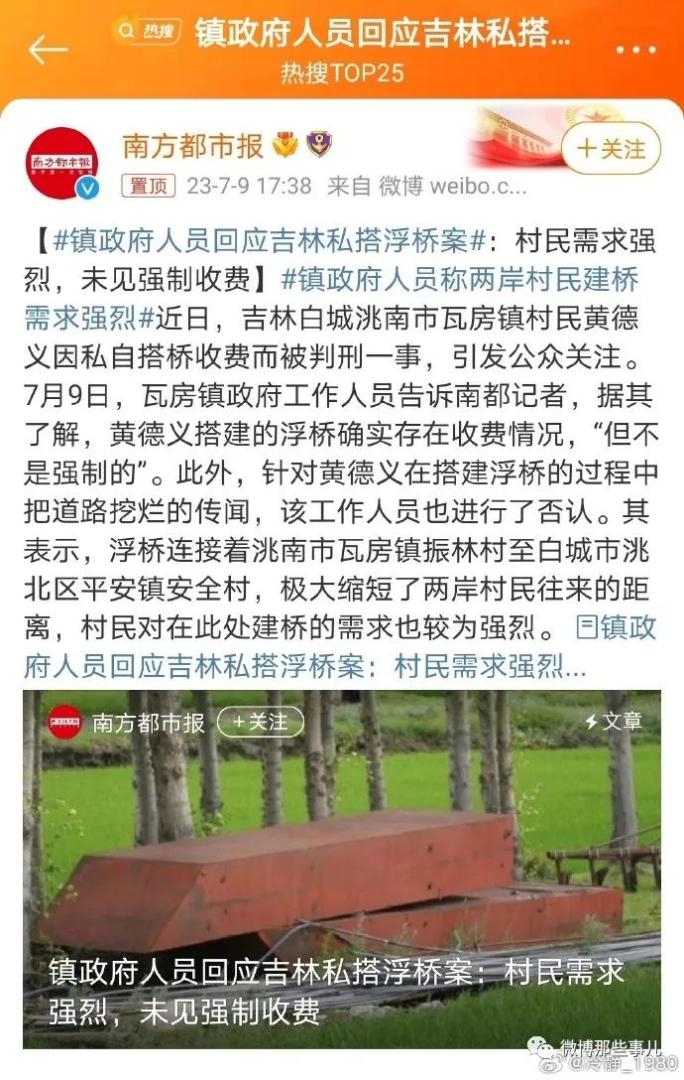The height and width of the screenshot is (1080, 684).
Task: Go back using the top-left arrow
Action: (47, 48)
